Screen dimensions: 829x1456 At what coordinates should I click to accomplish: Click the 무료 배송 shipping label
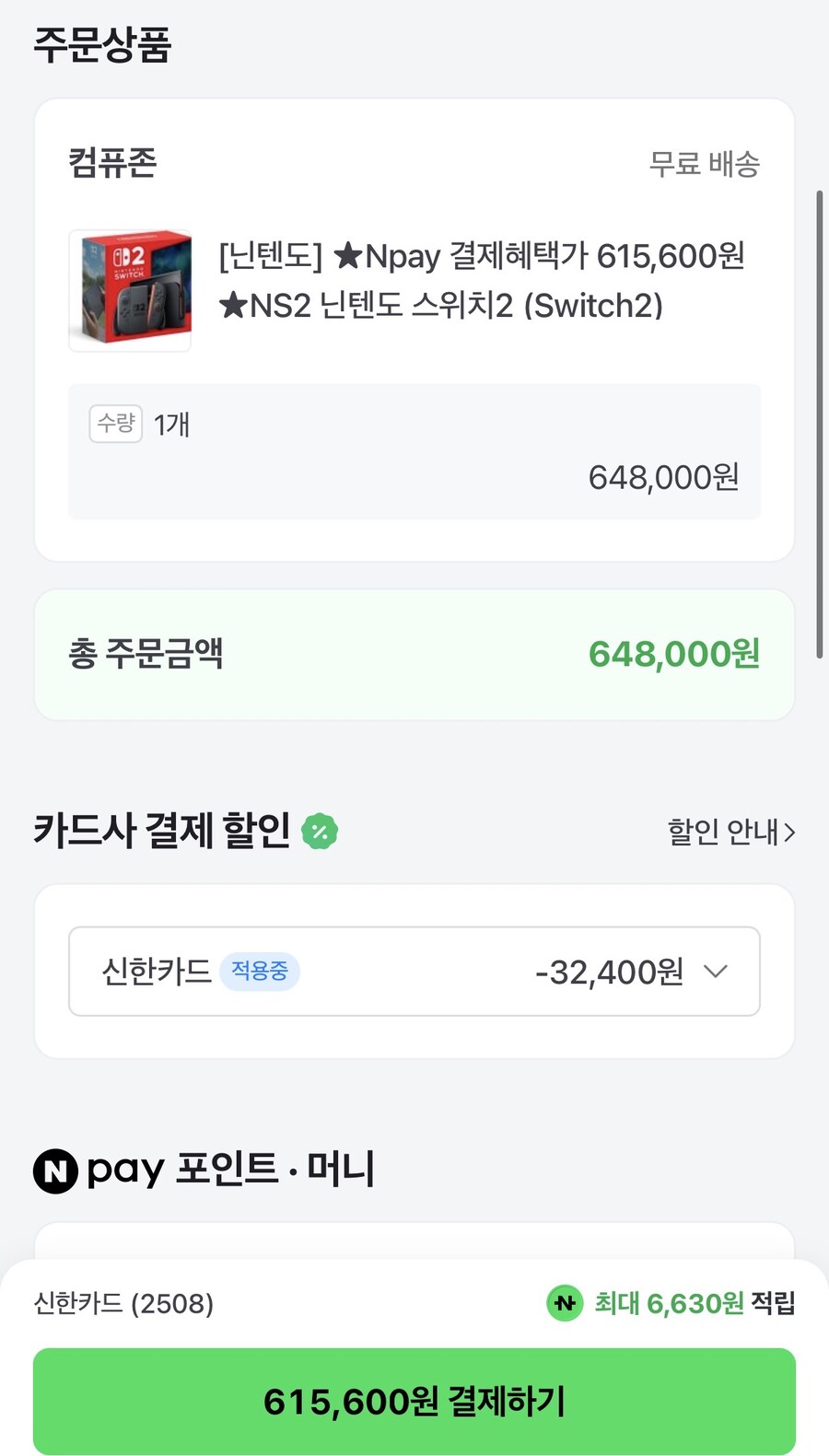704,162
